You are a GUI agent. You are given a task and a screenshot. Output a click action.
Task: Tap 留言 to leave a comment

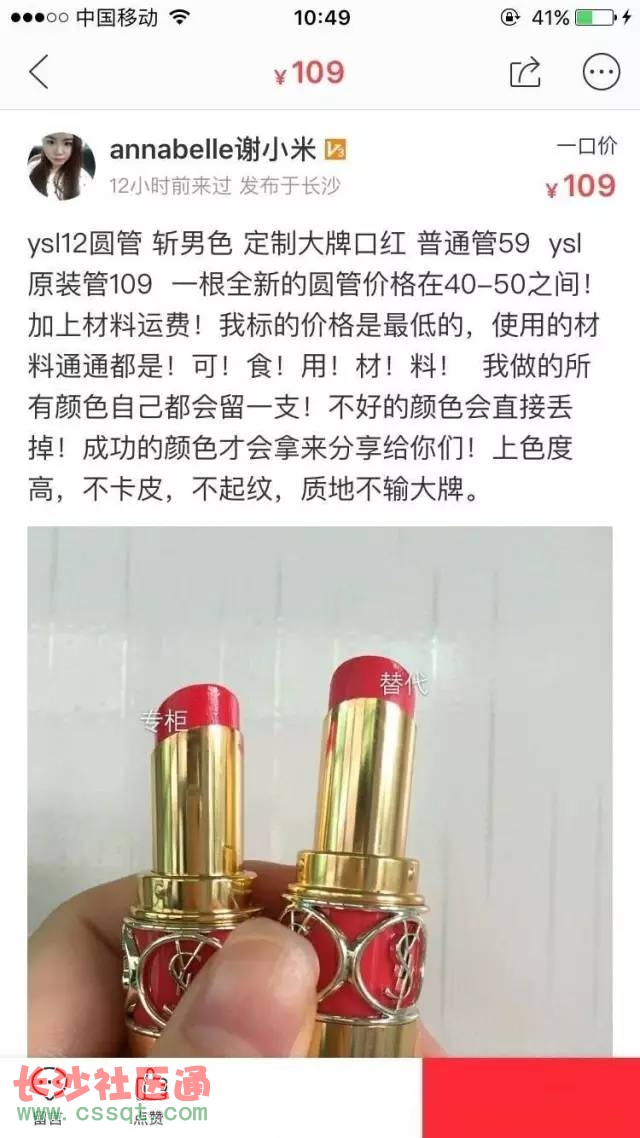[49, 1097]
